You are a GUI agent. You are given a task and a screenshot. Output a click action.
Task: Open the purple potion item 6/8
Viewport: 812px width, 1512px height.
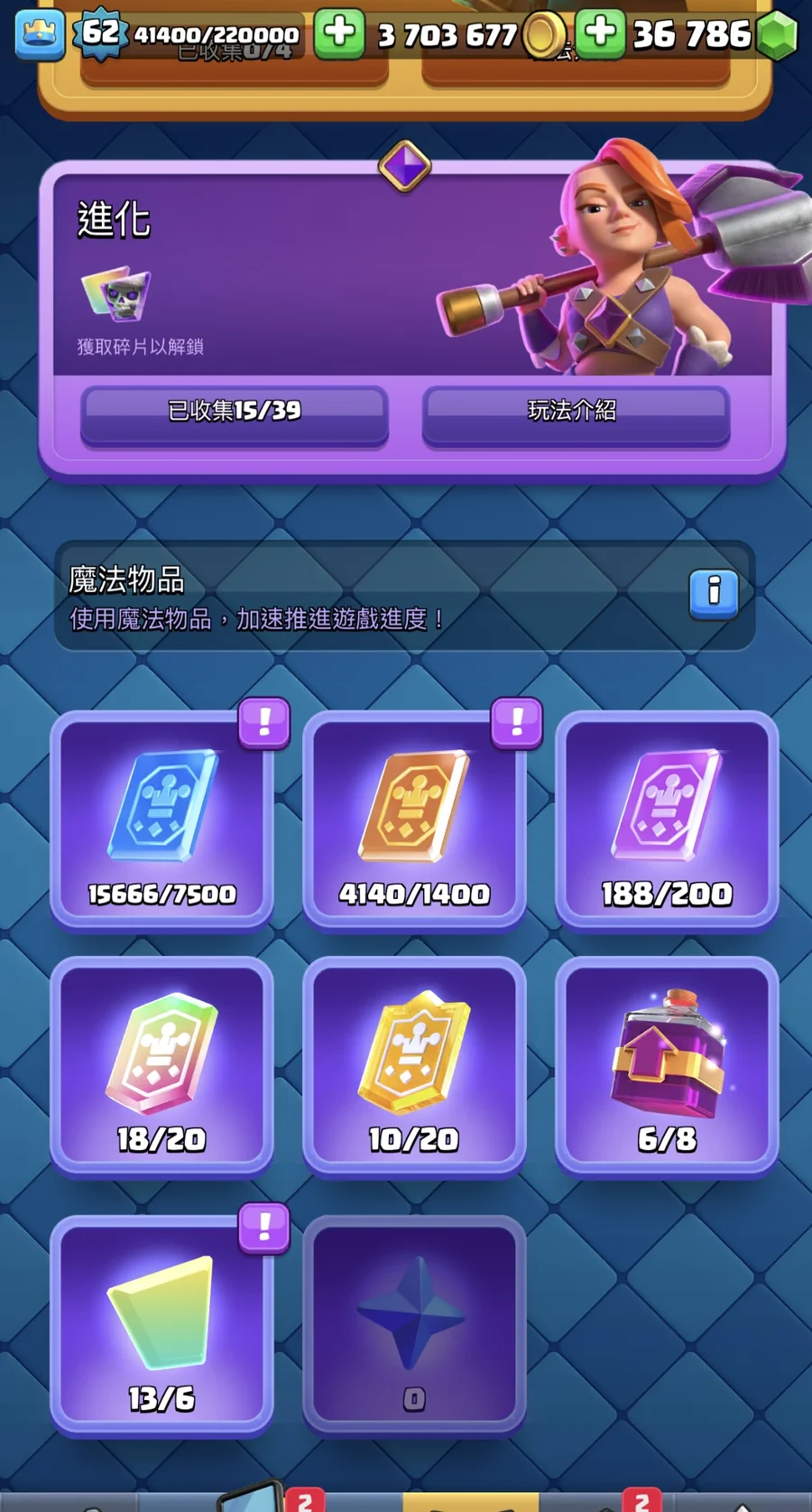[667, 1065]
